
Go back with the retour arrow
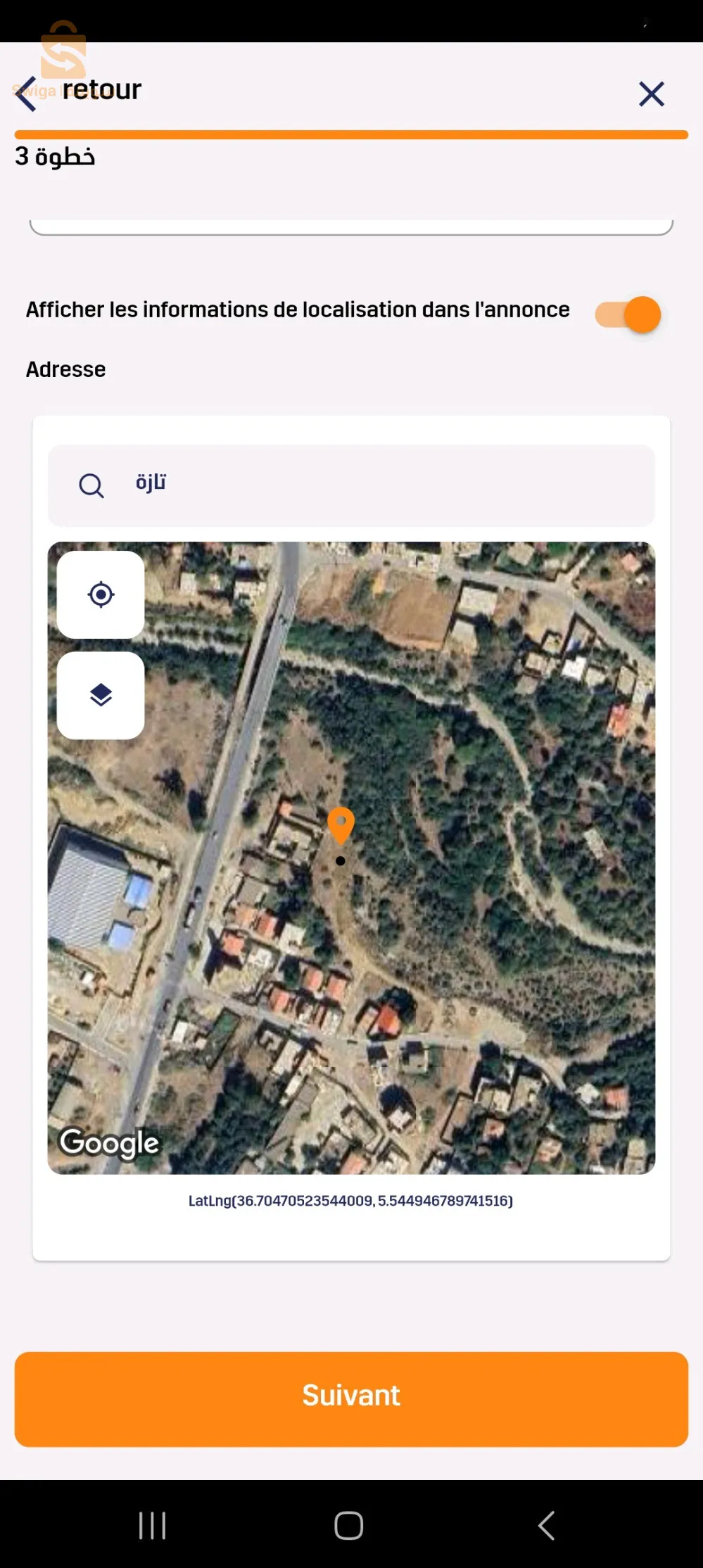click(27, 93)
